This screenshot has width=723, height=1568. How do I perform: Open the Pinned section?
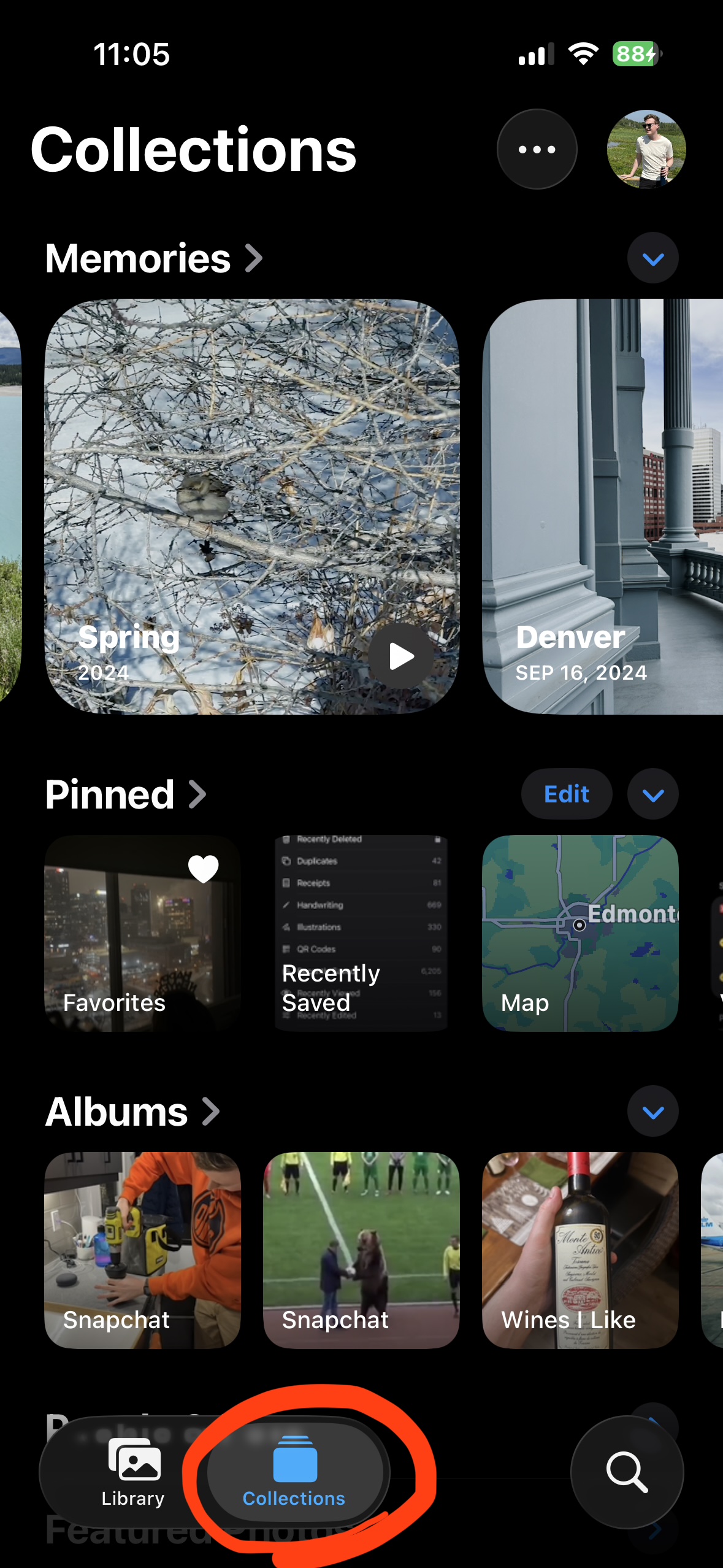(x=126, y=794)
